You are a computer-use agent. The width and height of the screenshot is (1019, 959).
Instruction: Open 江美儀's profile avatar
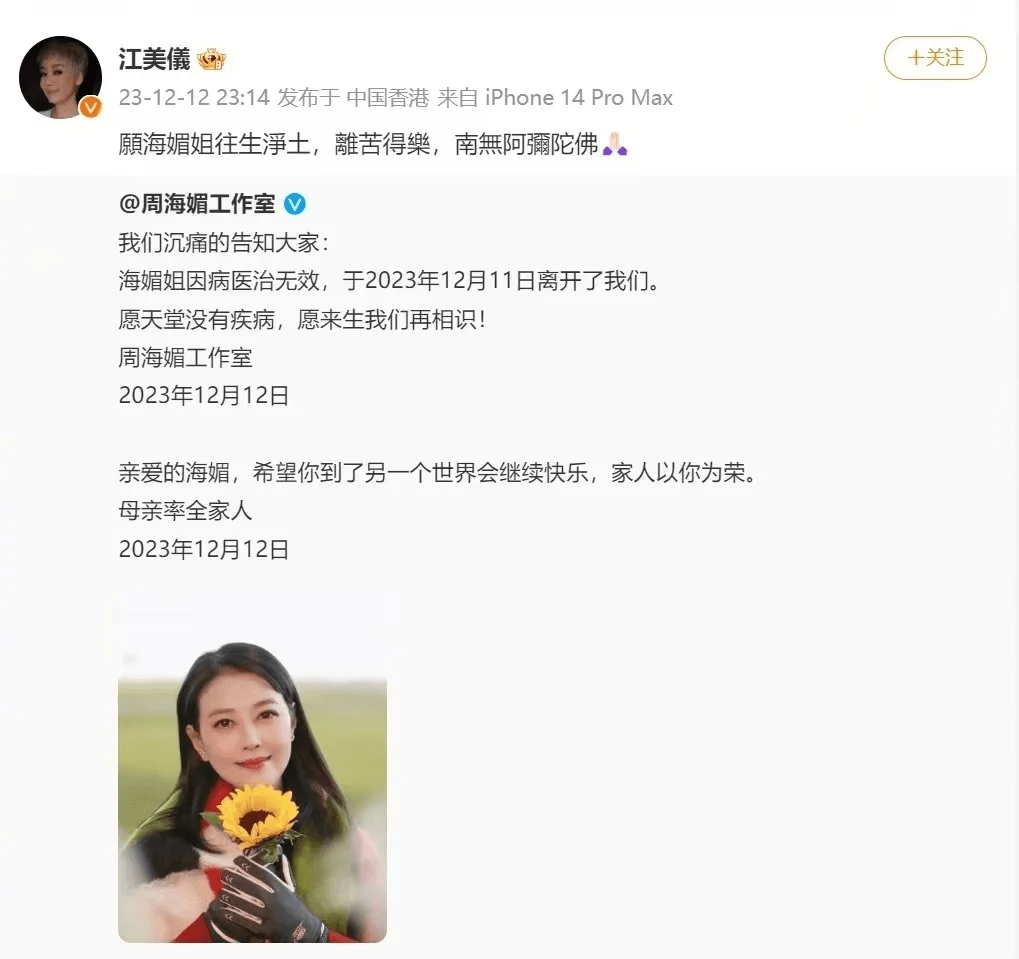pos(60,77)
